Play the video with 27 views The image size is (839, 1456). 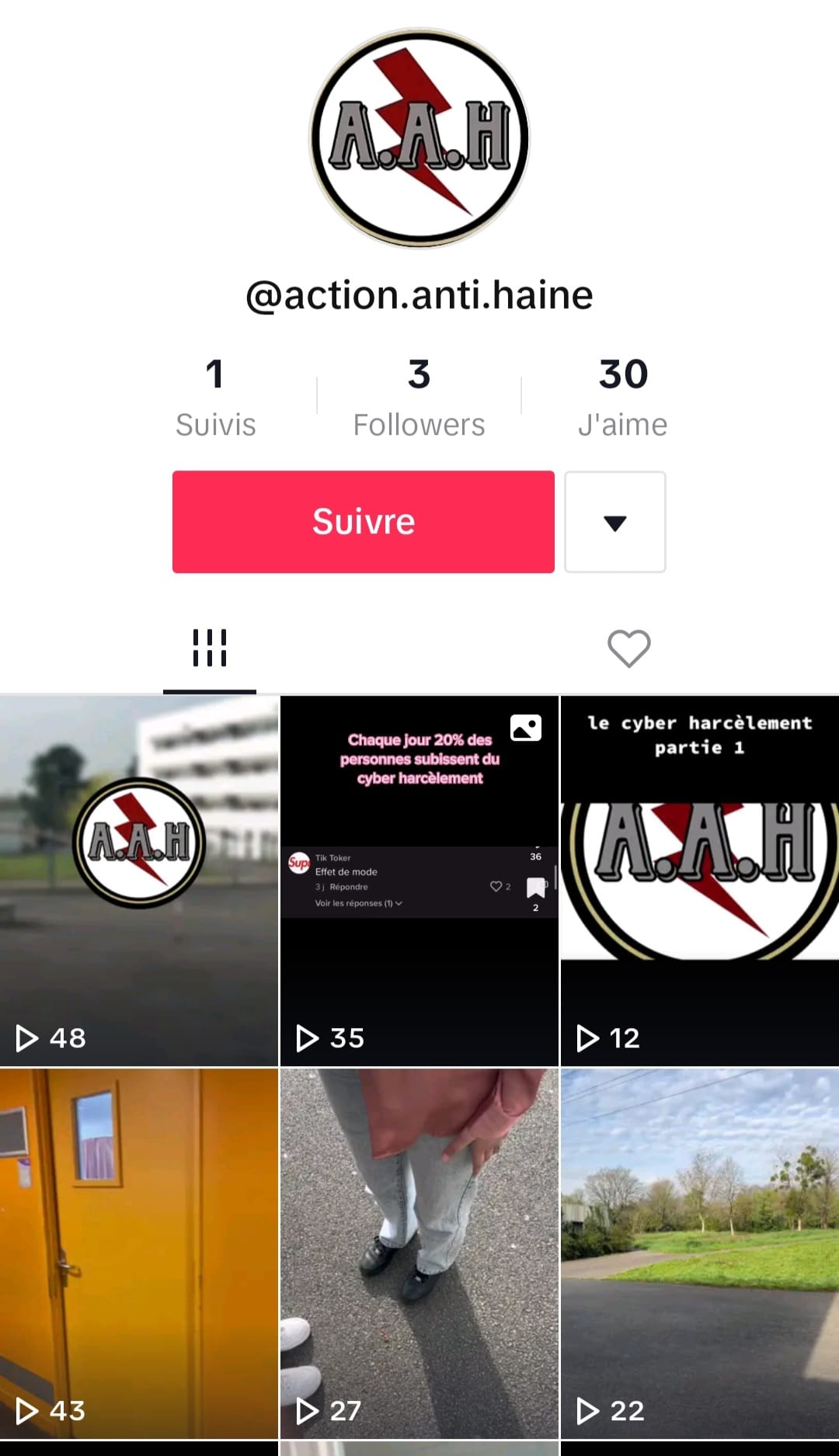[419, 1253]
